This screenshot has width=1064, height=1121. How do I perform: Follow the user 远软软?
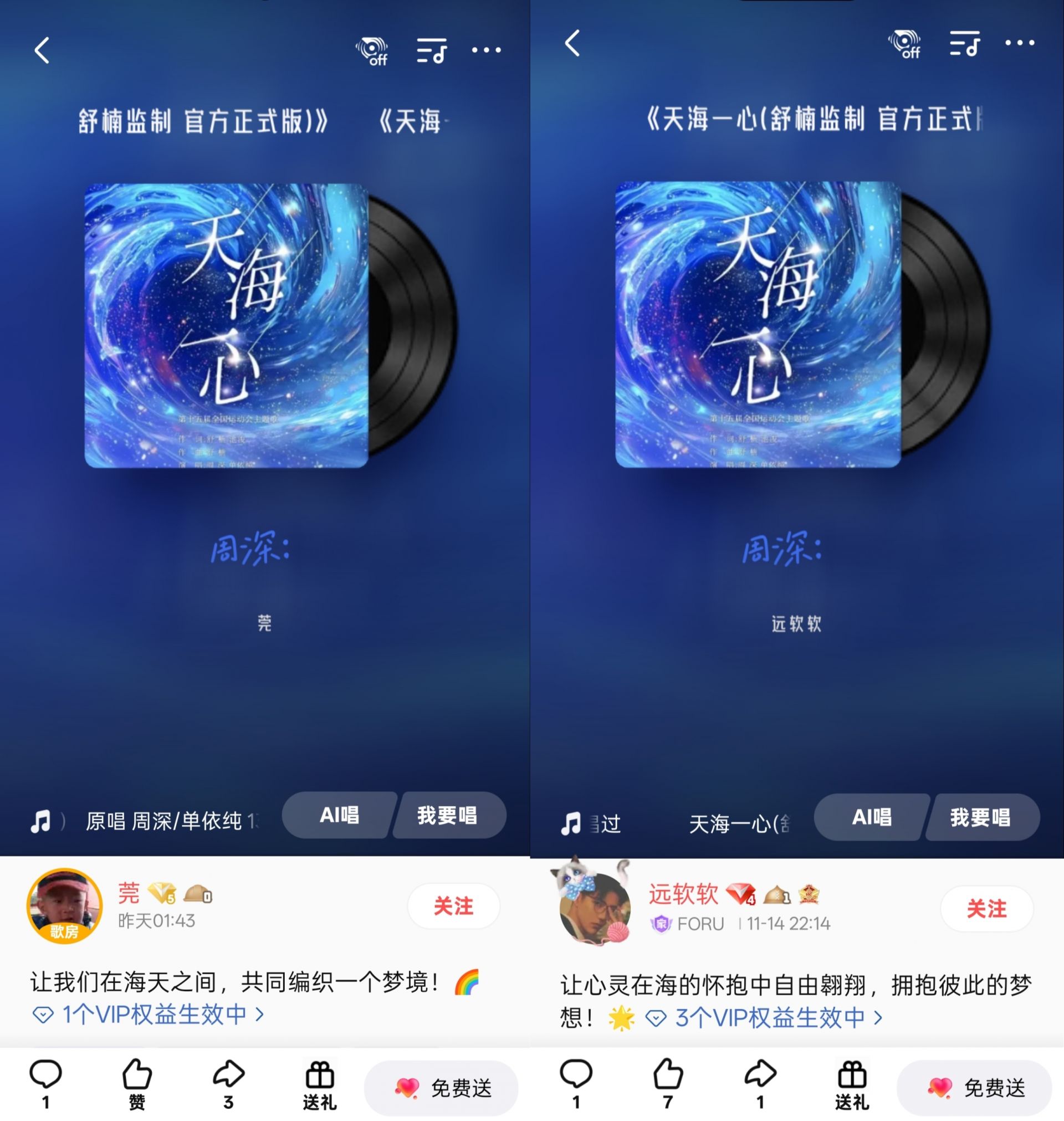point(986,908)
